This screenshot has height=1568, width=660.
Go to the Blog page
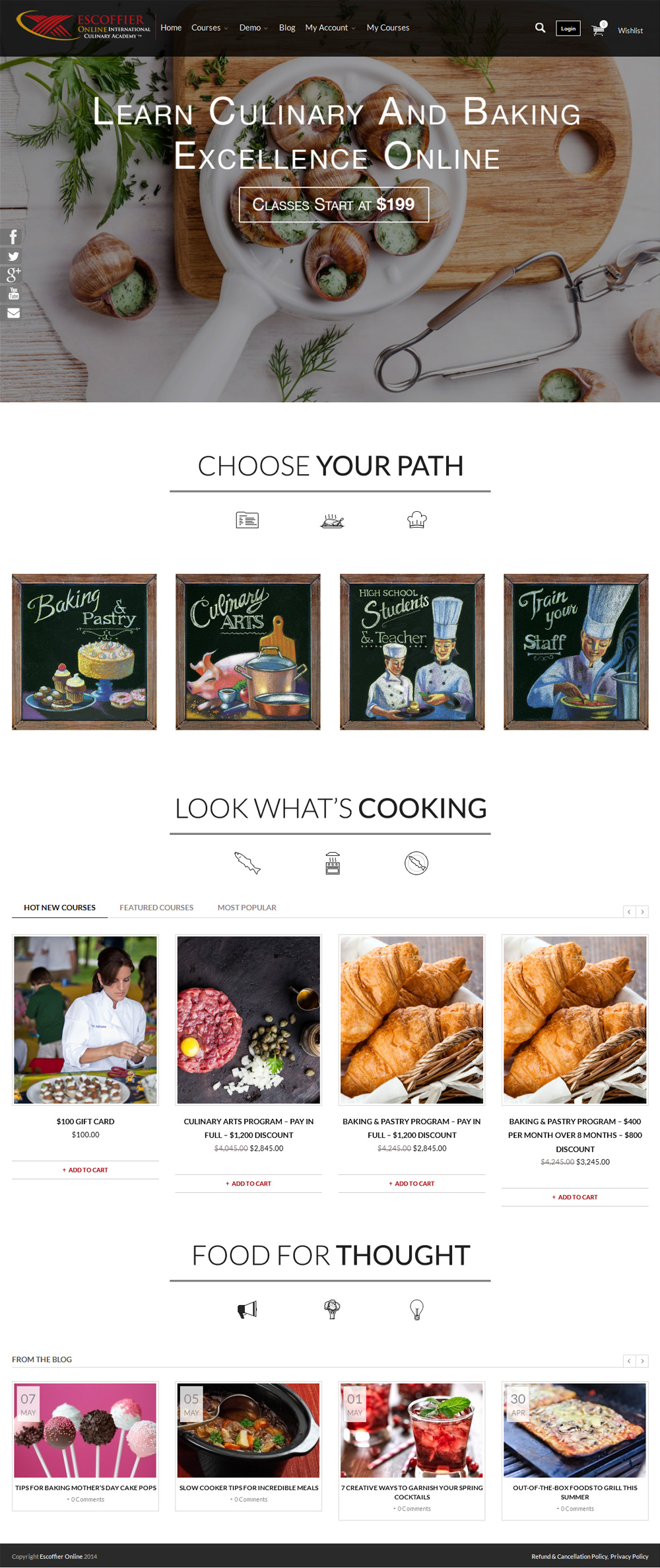pos(286,28)
